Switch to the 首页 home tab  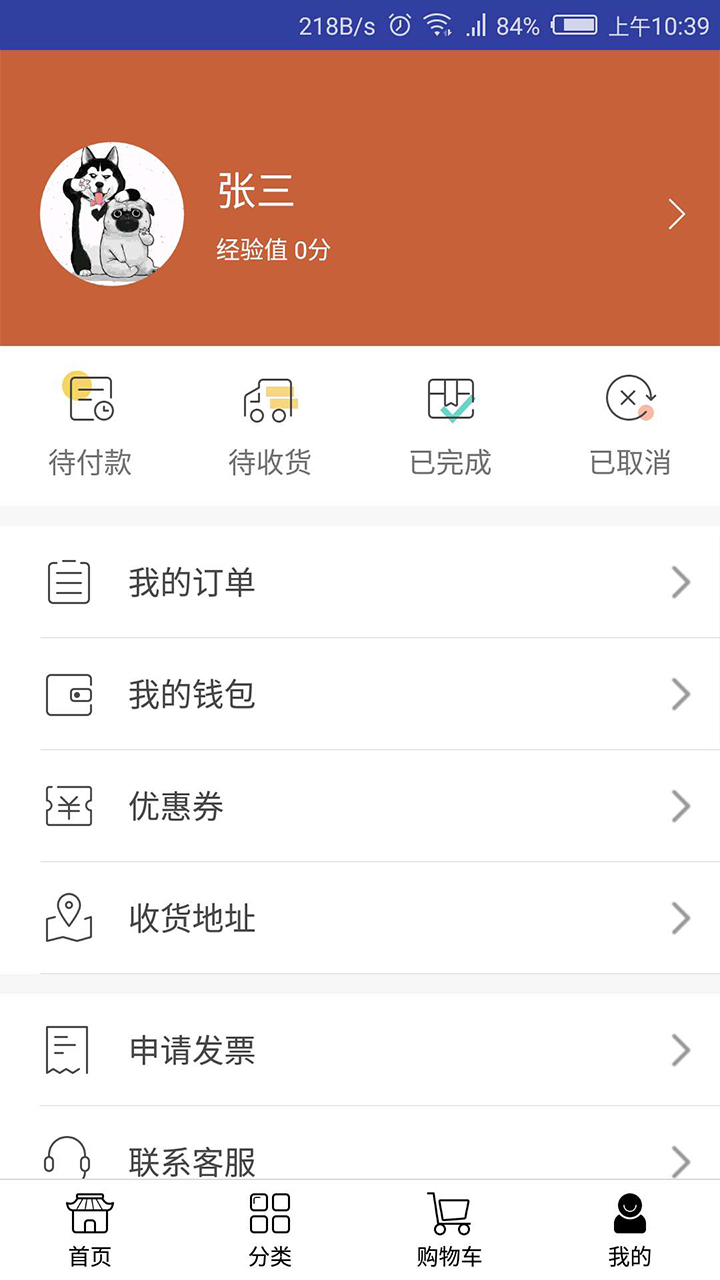(x=89, y=1225)
